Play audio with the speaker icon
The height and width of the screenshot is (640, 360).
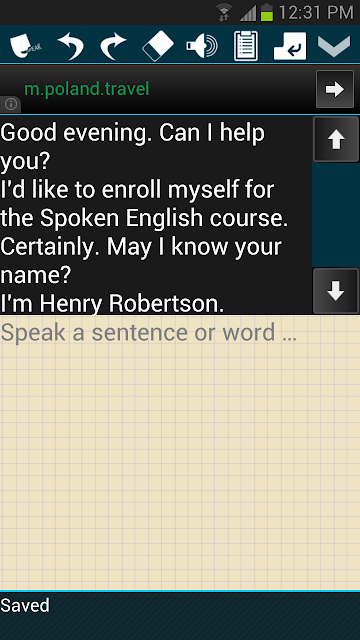click(202, 46)
